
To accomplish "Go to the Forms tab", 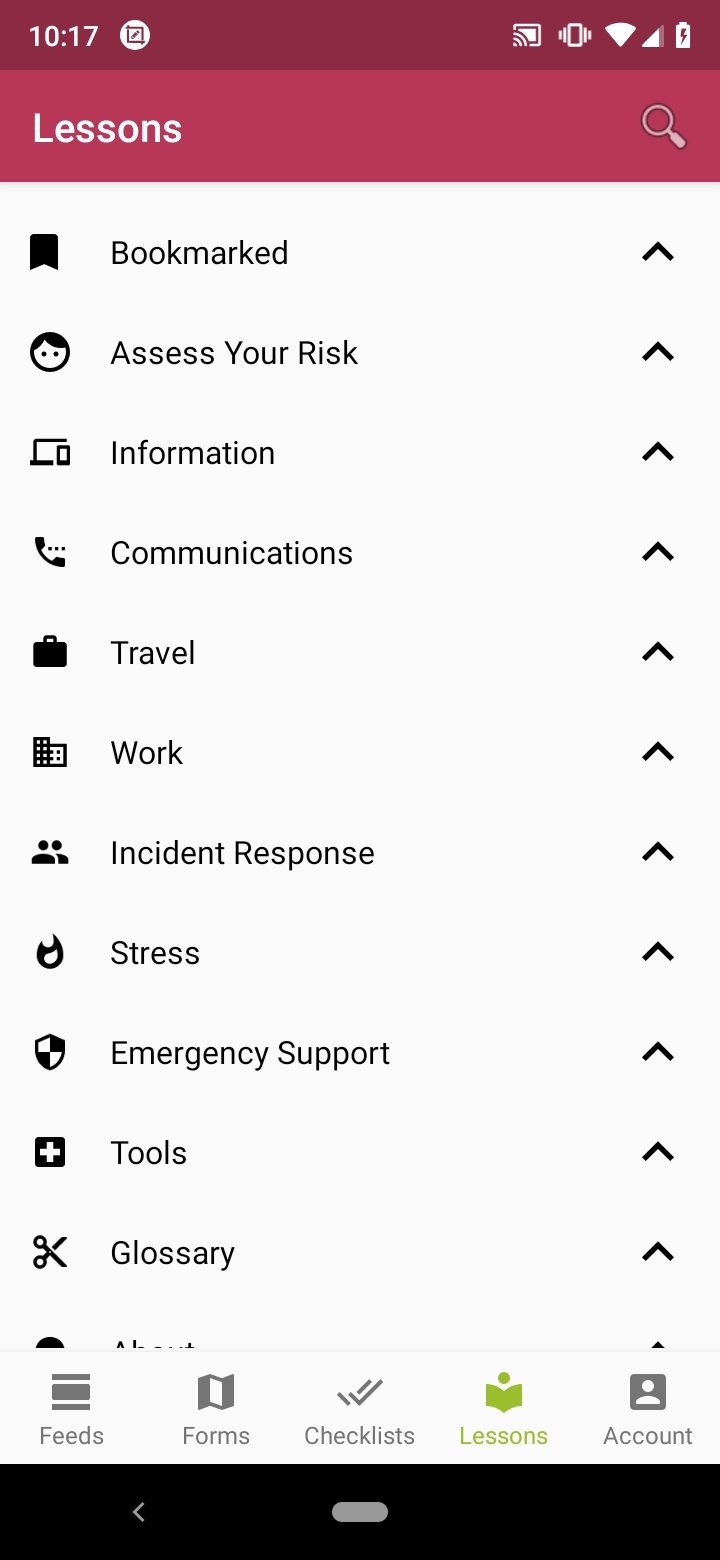I will 216,1409.
